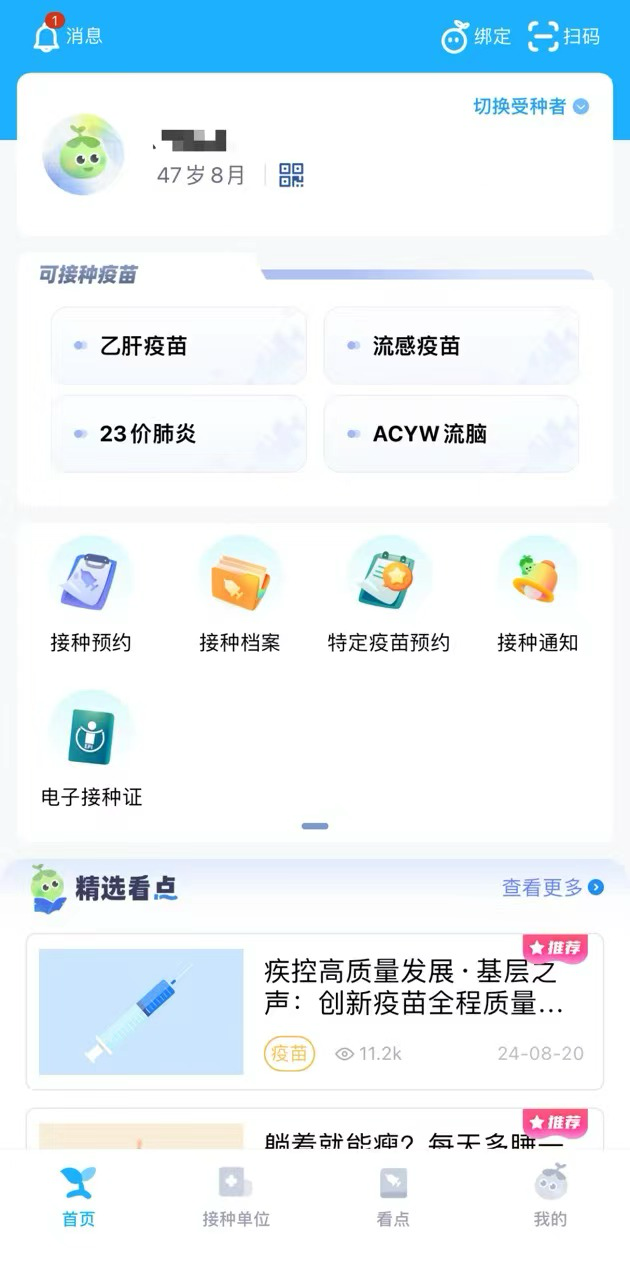Tap the 绑定 bind button
Viewport: 630px width, 1264px height.
click(x=476, y=37)
